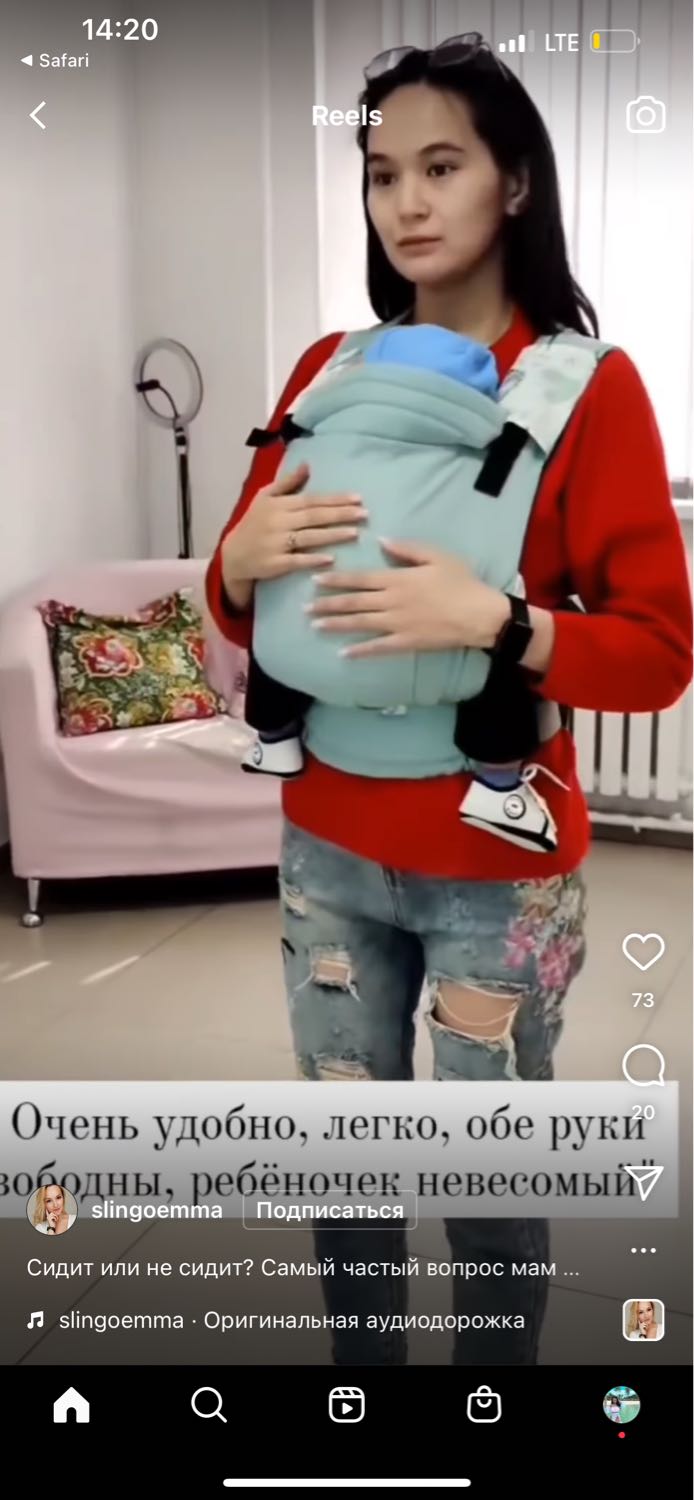Image resolution: width=694 pixels, height=1500 pixels.
Task: Switch to the Shop tab
Action: tap(484, 1405)
